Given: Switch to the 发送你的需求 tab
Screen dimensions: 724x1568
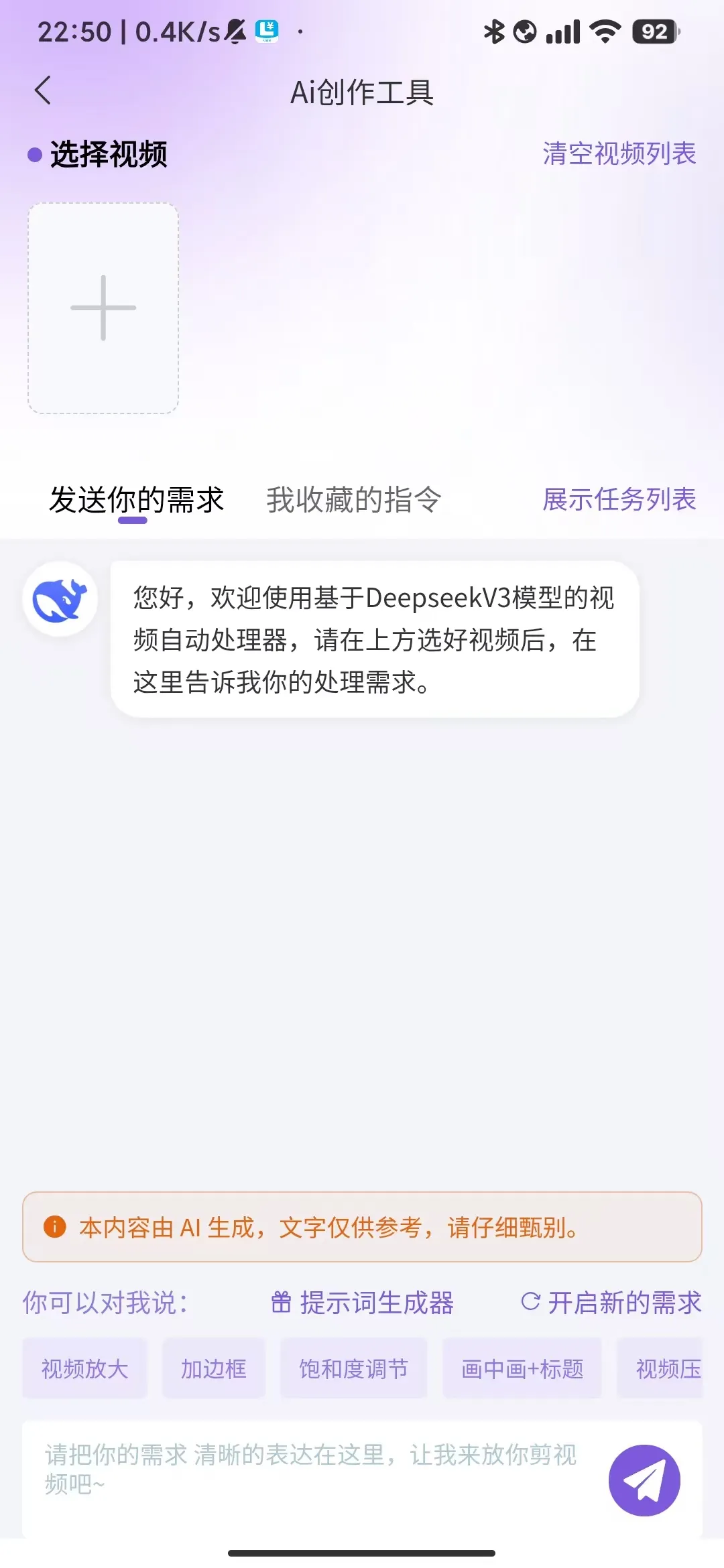Looking at the screenshot, I should (136, 500).
